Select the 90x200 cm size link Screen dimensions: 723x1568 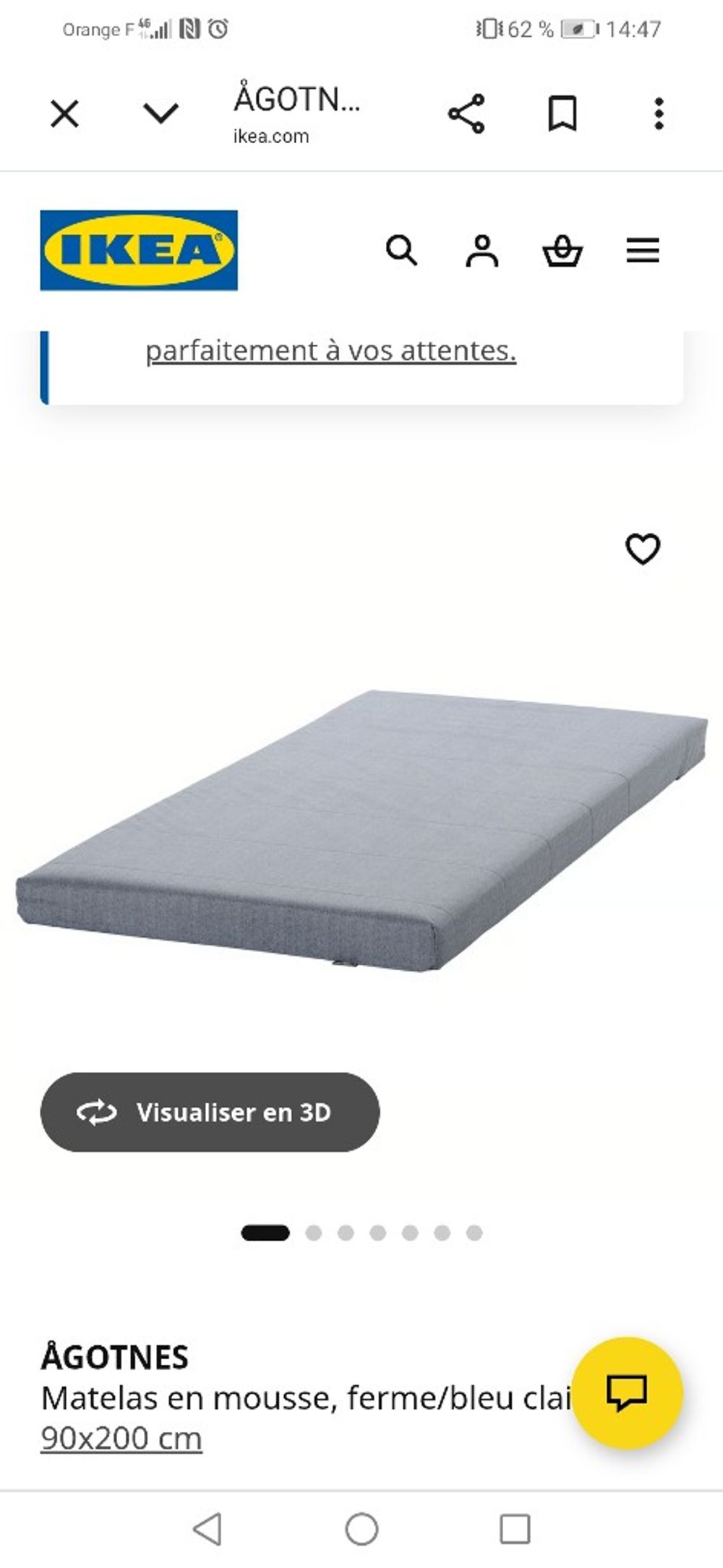click(x=121, y=1439)
